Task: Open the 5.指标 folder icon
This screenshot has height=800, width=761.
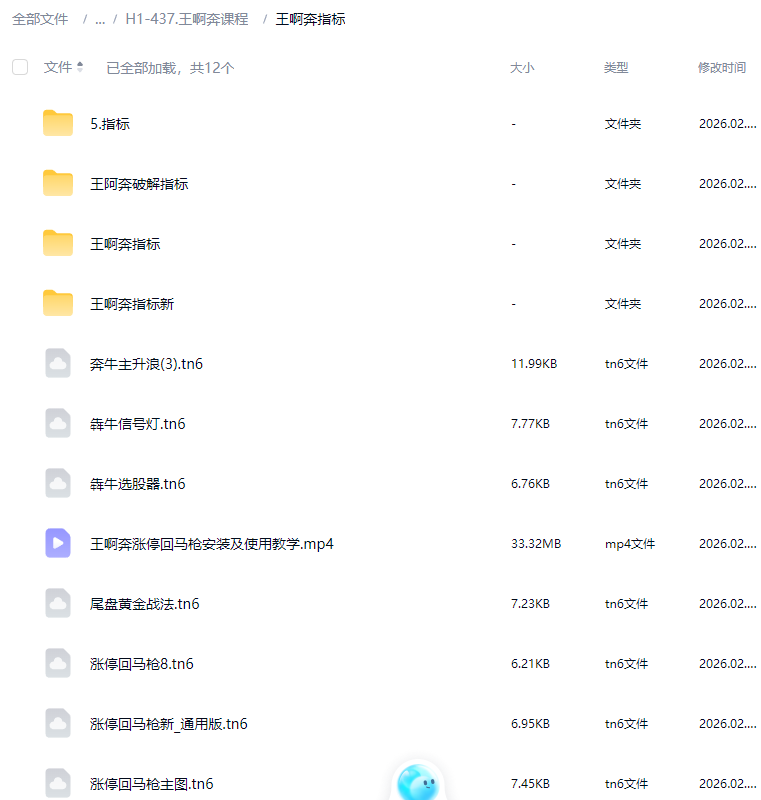Action: point(57,123)
